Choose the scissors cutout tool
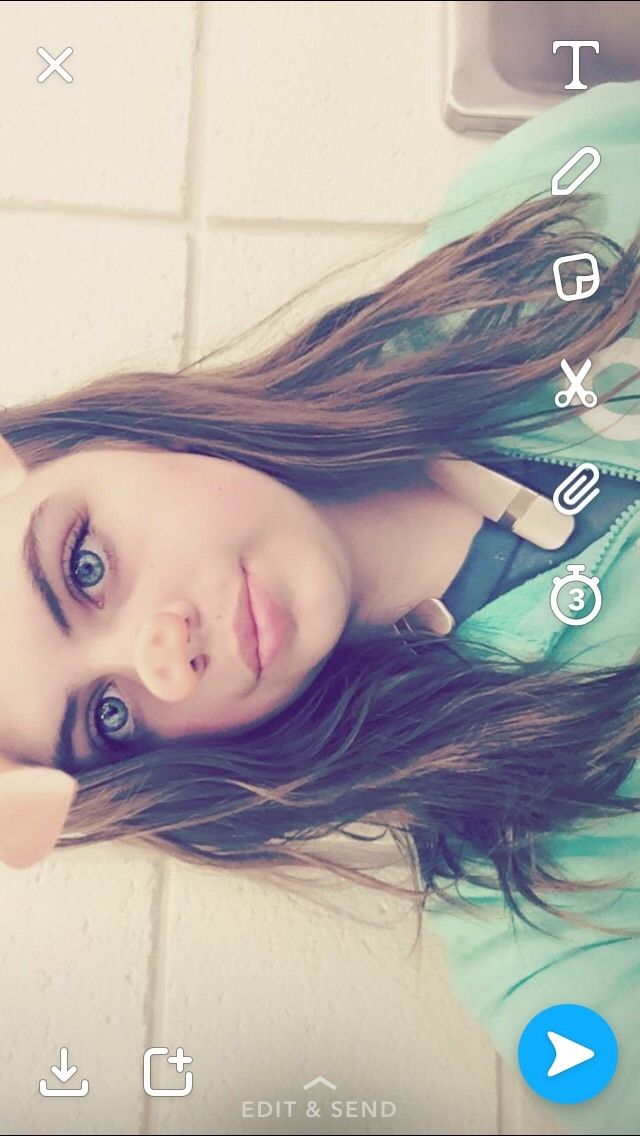The image size is (640, 1136). pyautogui.click(x=575, y=383)
